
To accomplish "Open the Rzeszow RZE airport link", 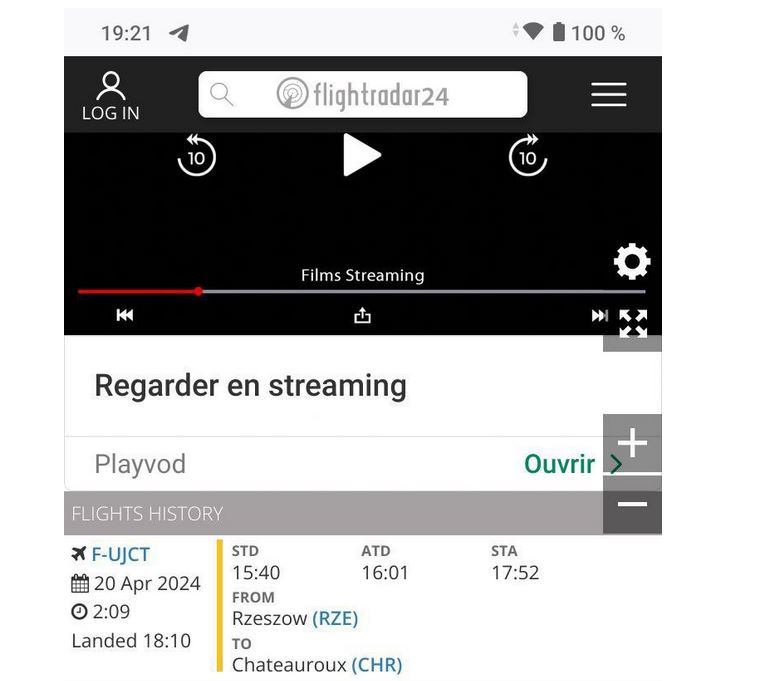I will point(335,619).
